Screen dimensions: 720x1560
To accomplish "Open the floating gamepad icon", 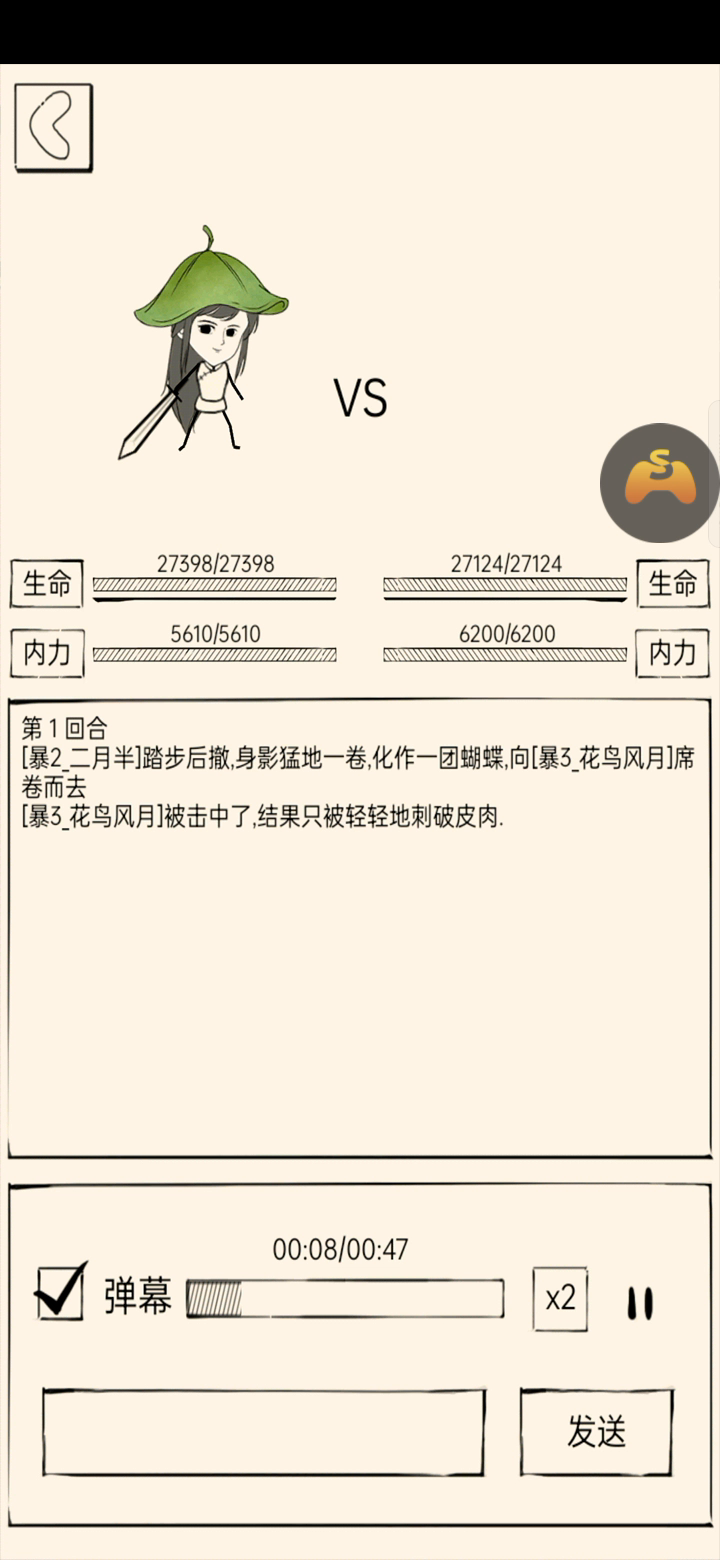I will (659, 483).
